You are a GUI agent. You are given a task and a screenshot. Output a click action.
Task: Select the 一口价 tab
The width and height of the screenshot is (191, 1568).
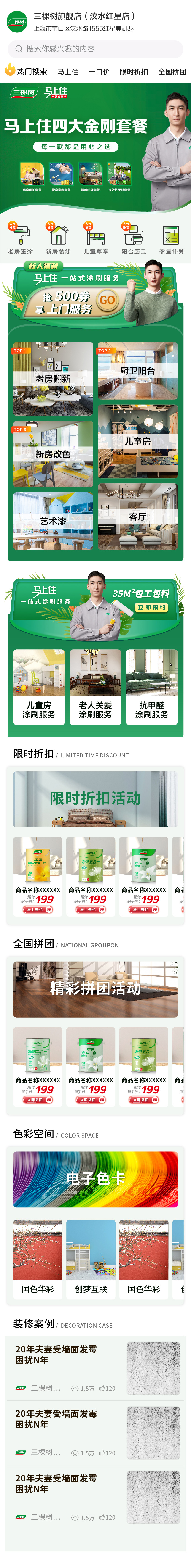coord(99,72)
